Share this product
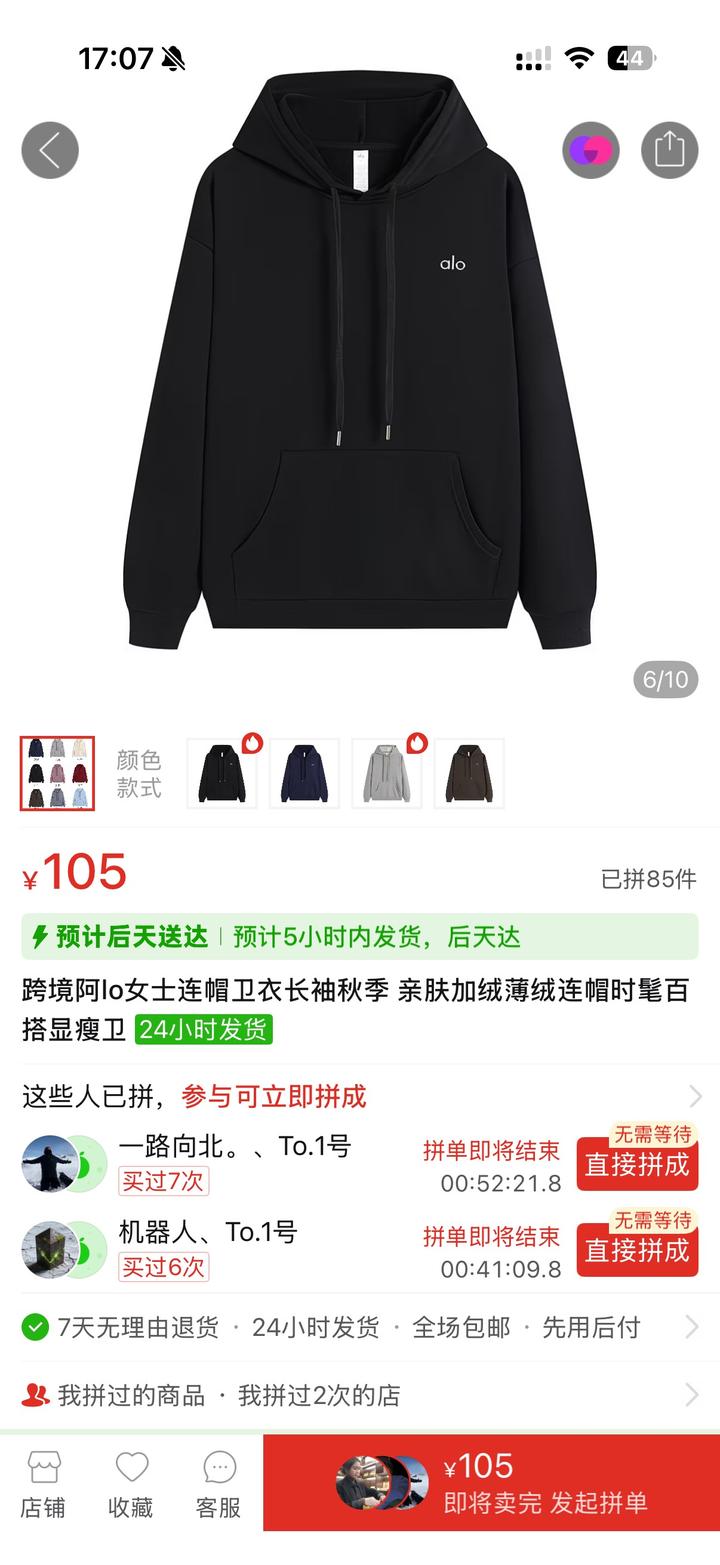 (x=669, y=151)
